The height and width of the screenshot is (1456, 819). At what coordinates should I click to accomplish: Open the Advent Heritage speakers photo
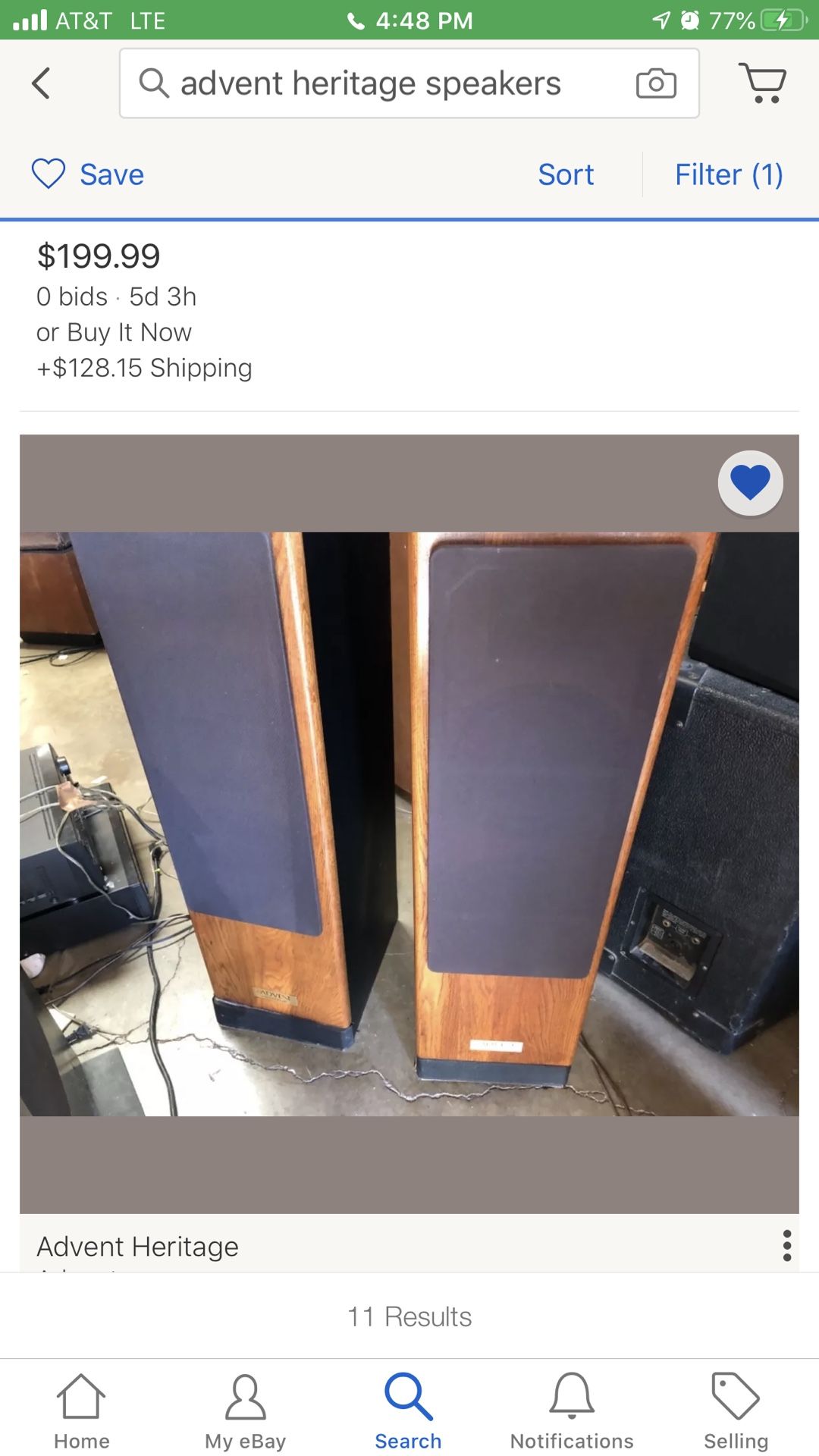click(x=409, y=824)
